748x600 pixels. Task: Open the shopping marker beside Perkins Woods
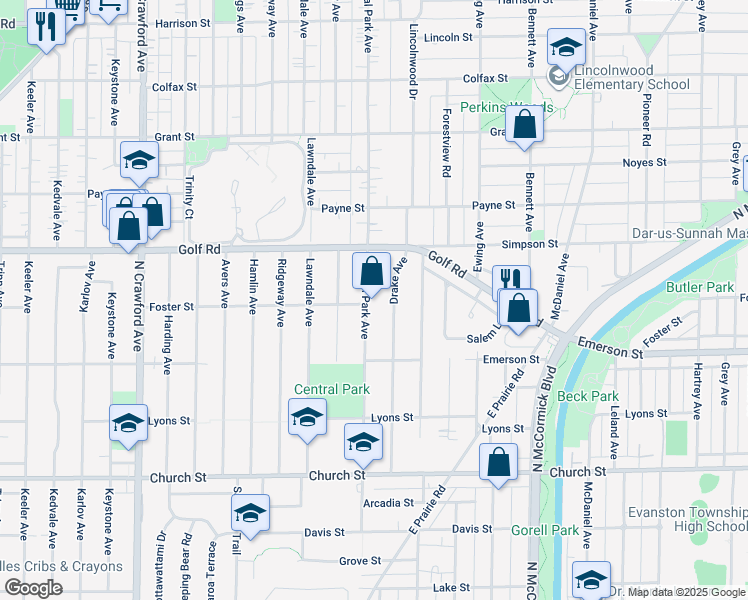524,127
